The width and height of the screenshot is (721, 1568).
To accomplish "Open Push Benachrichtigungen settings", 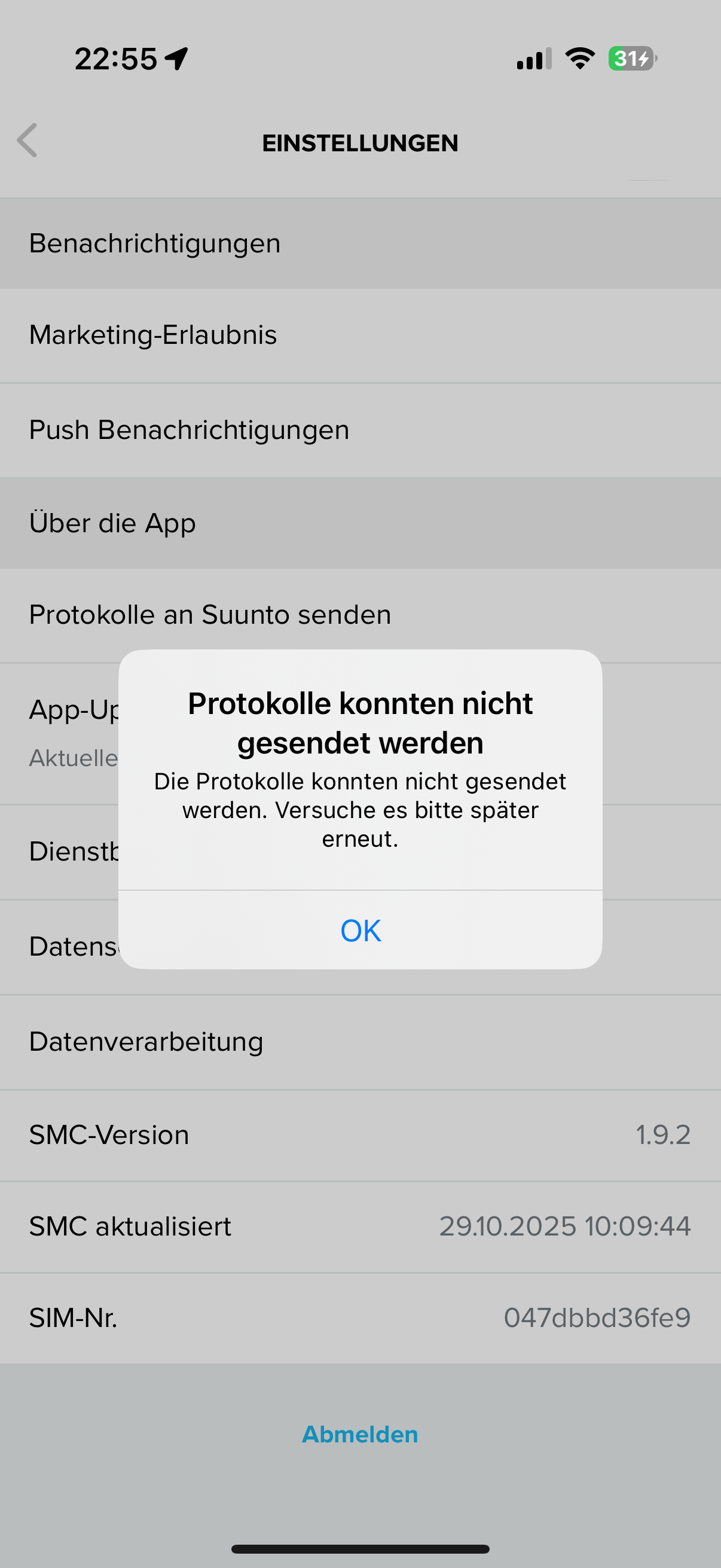I will [x=360, y=431].
